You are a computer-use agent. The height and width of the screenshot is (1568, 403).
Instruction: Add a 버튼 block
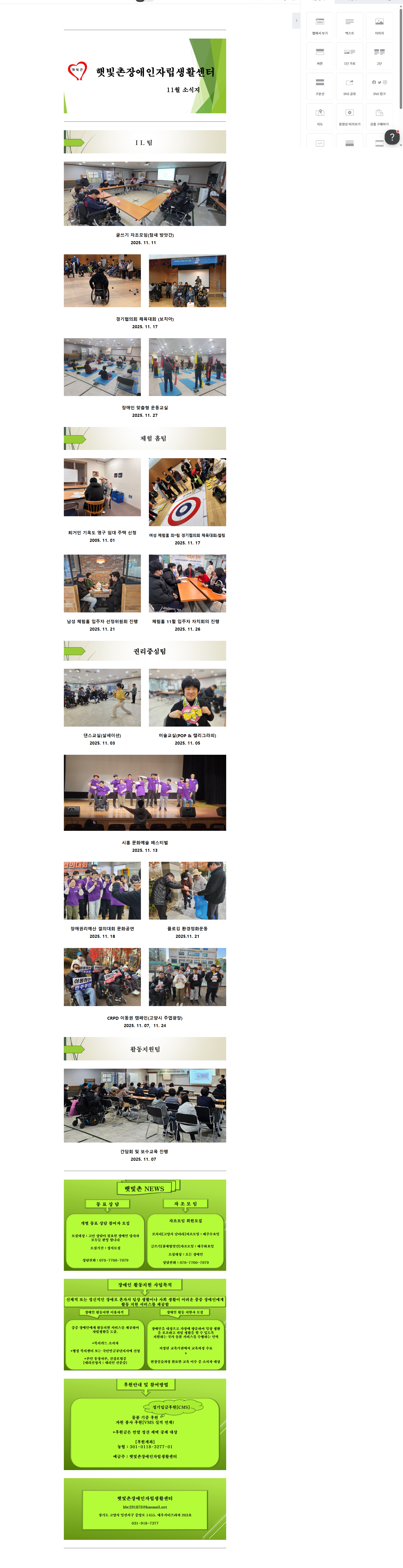pos(320,56)
